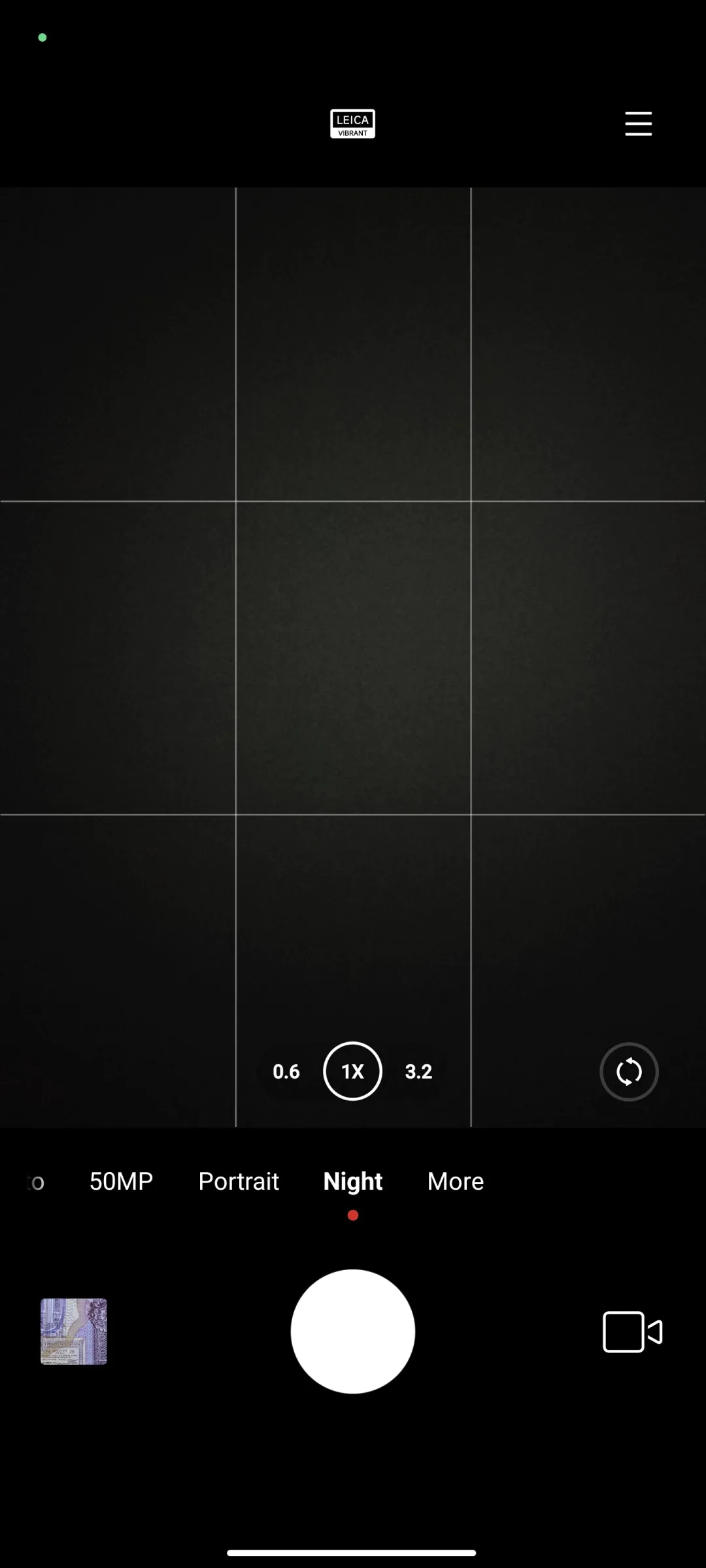Switch to 0.6 ultra-wide zoom
Viewport: 706px width, 1568px height.
286,1071
